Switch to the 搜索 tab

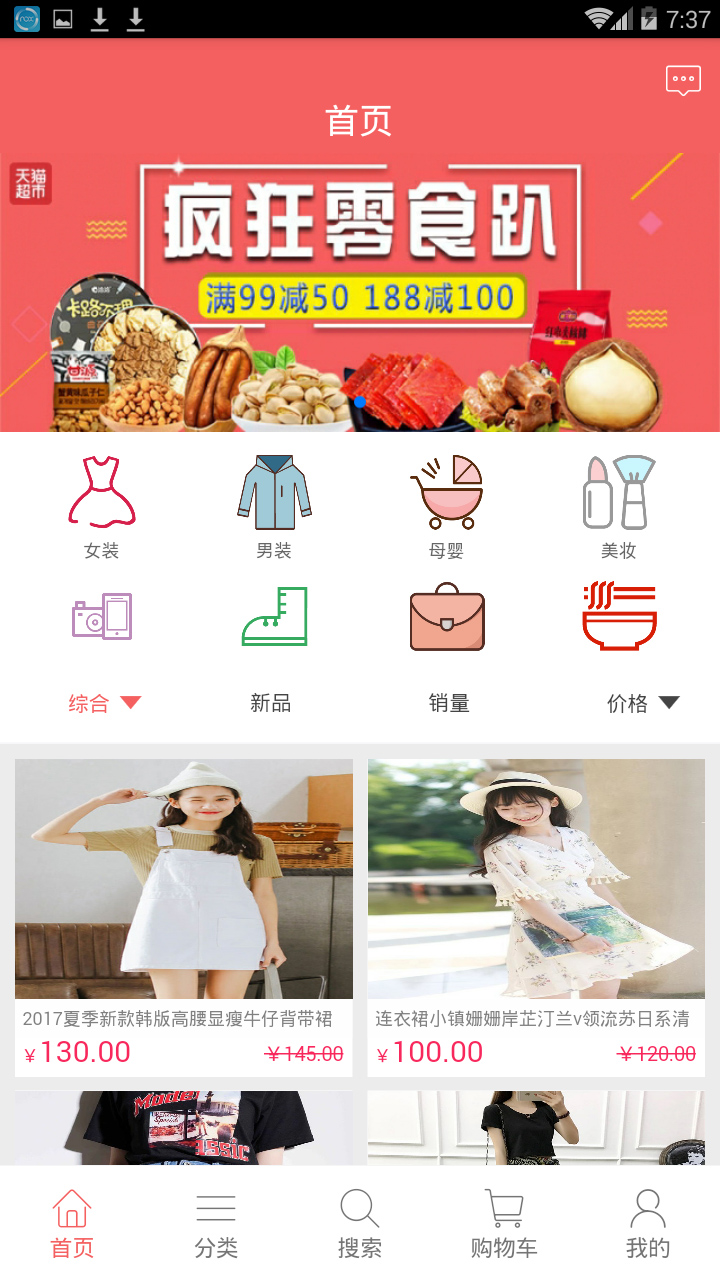click(x=360, y=1223)
